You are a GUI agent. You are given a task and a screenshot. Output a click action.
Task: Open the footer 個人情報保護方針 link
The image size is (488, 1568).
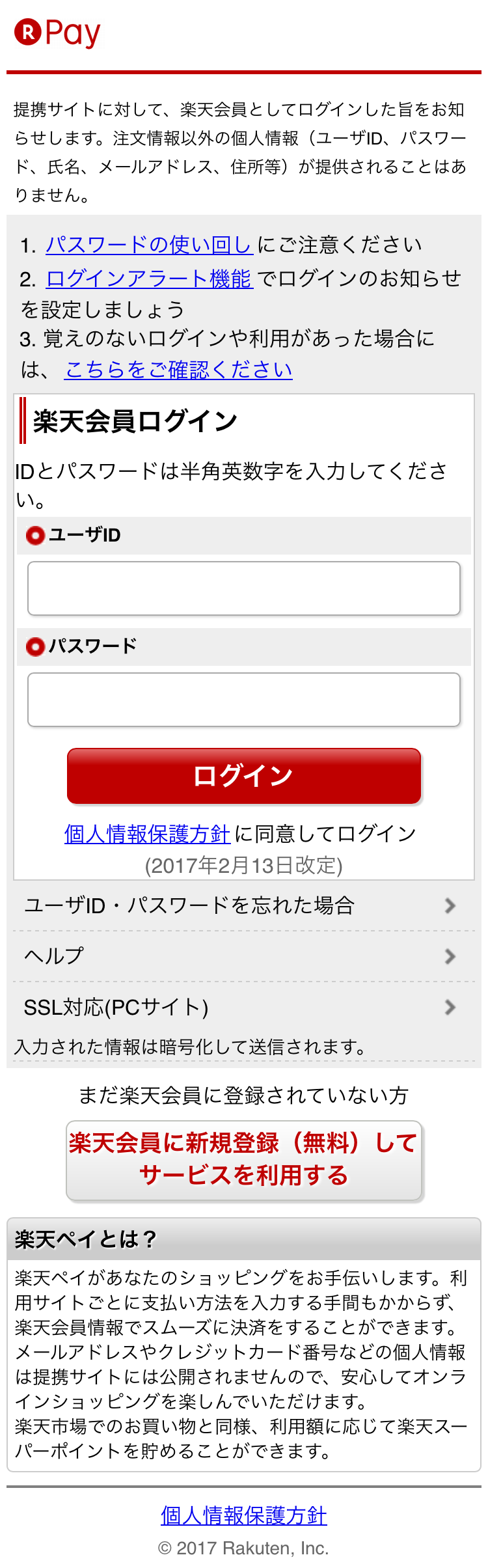[244, 1515]
